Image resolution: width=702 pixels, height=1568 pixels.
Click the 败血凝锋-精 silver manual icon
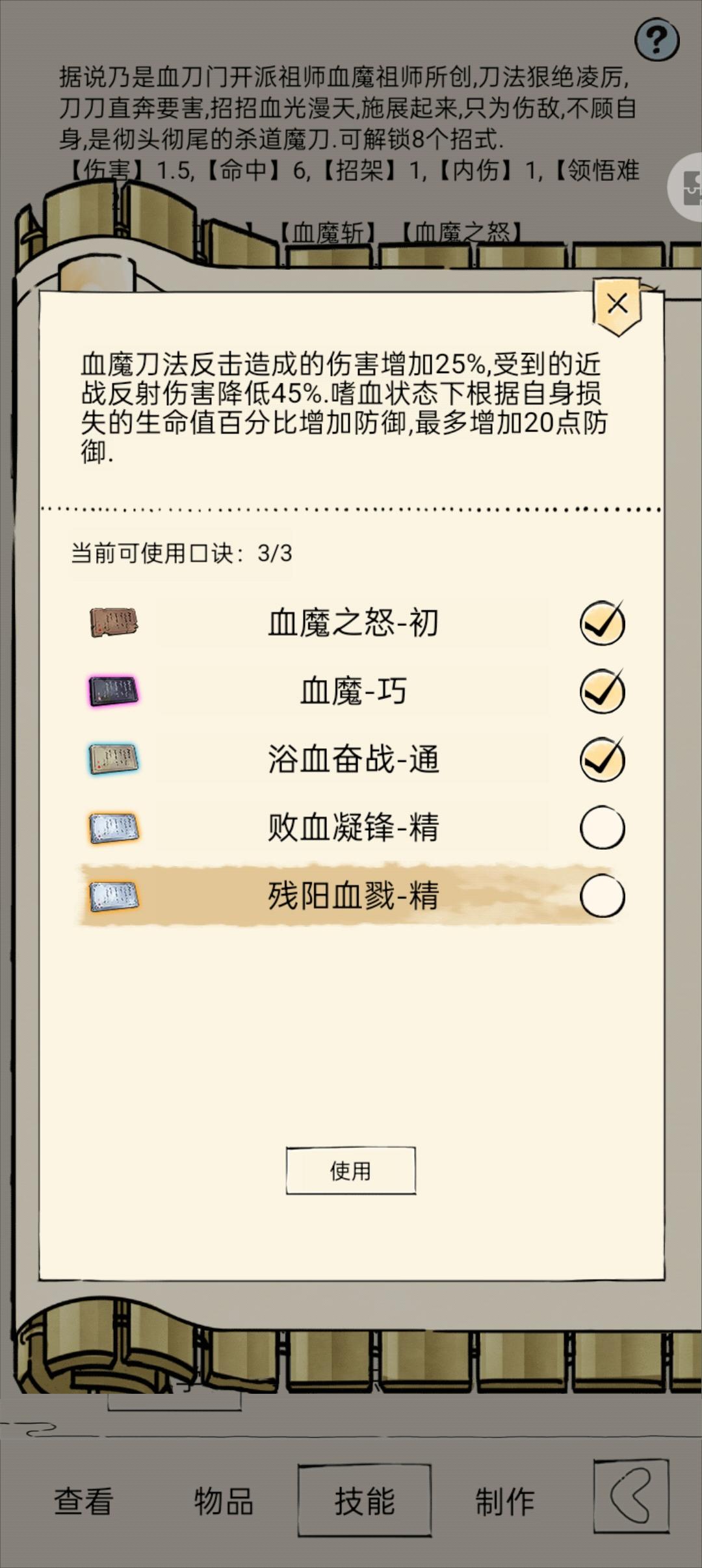click(112, 826)
